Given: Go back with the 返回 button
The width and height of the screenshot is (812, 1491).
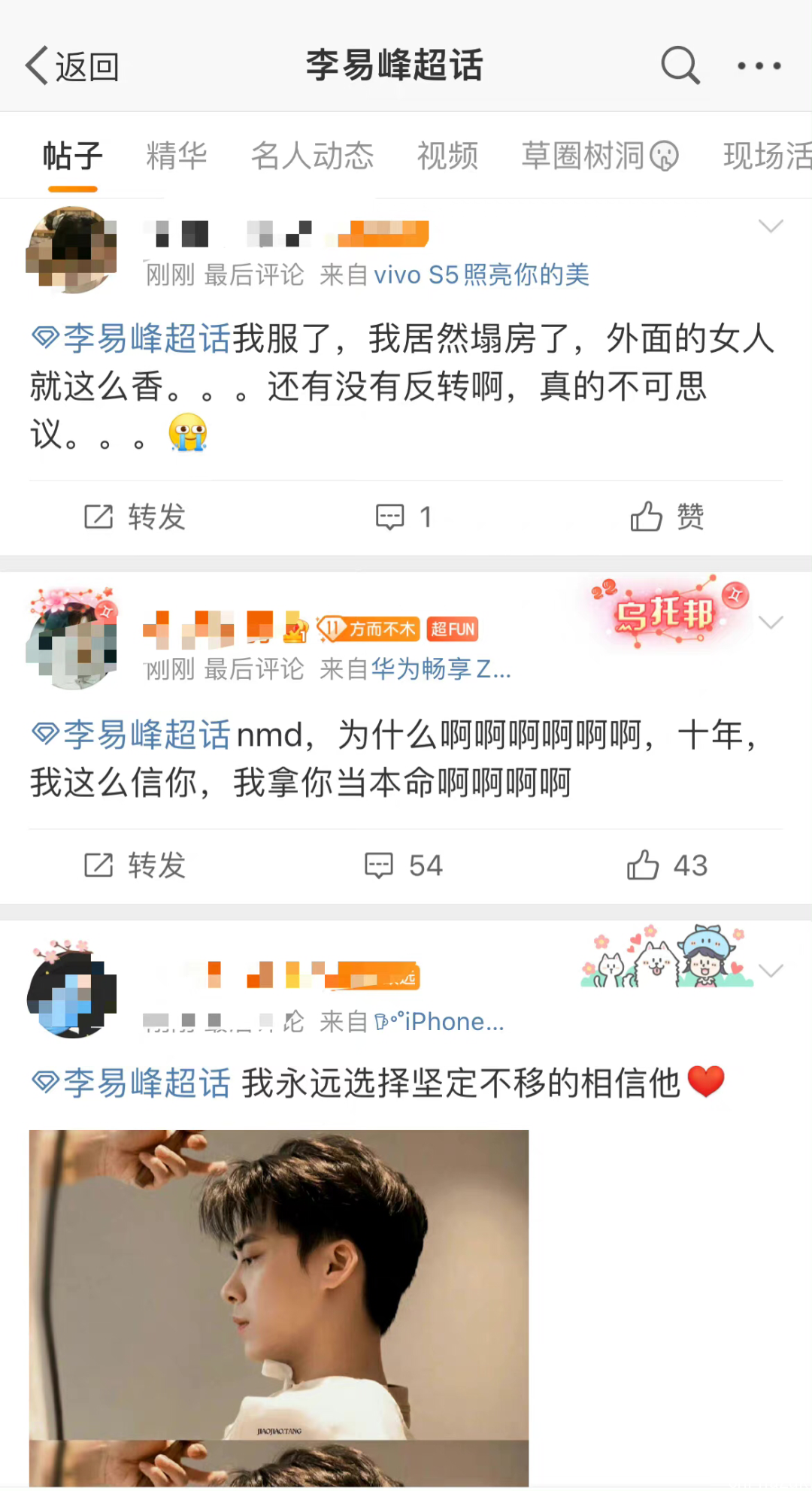Looking at the screenshot, I should point(72,66).
